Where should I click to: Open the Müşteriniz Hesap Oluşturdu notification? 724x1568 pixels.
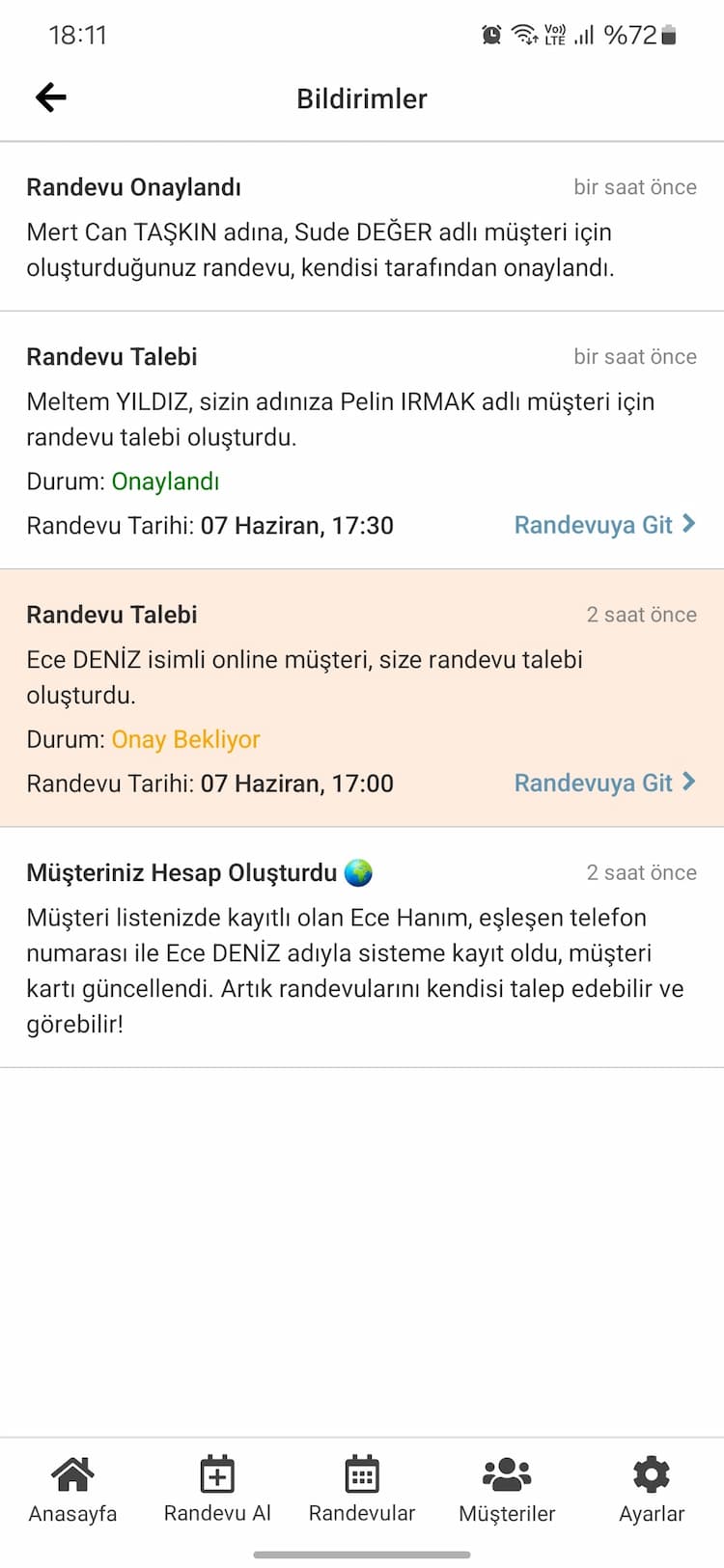click(x=361, y=948)
